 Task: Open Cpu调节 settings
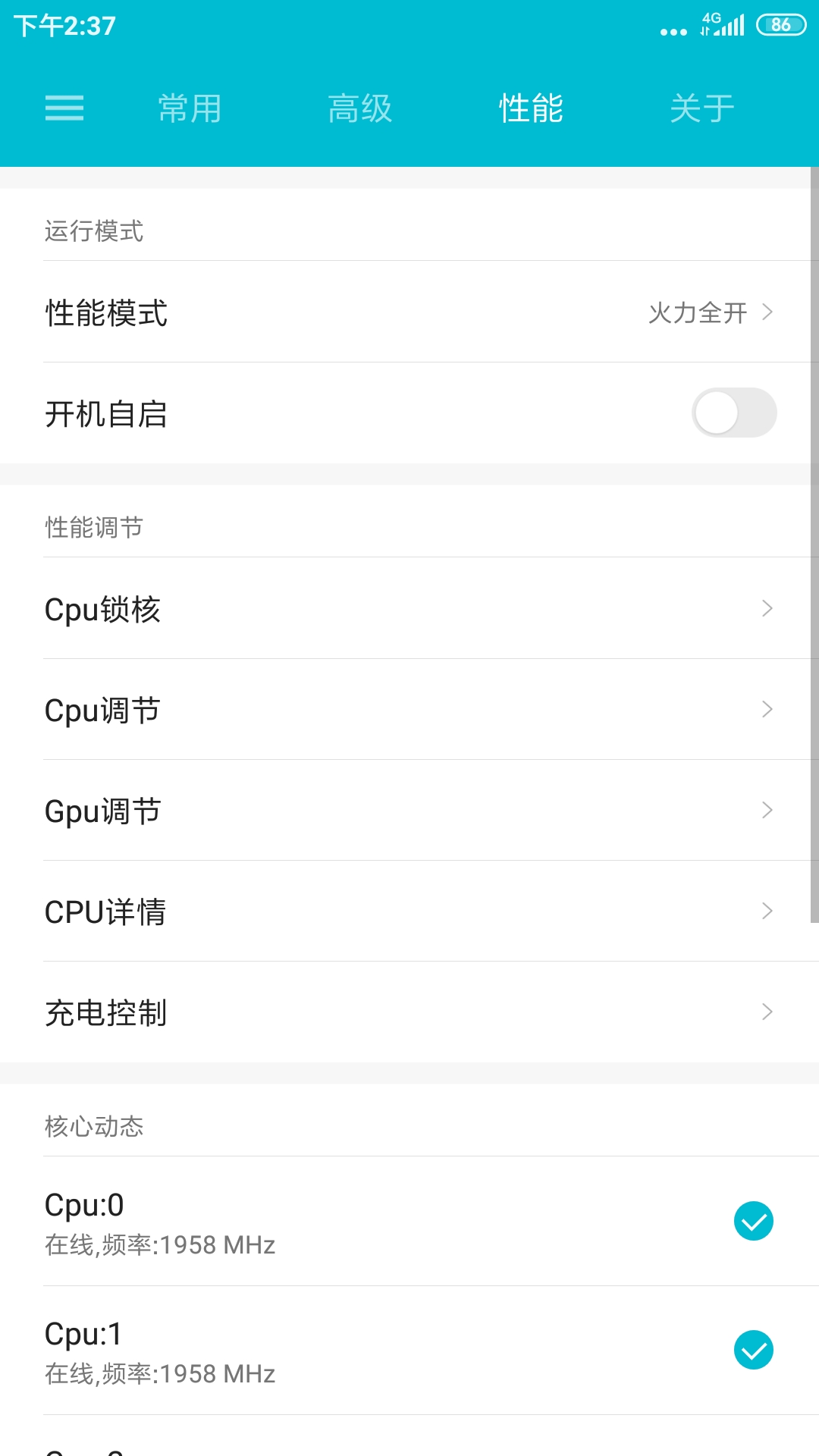click(409, 709)
